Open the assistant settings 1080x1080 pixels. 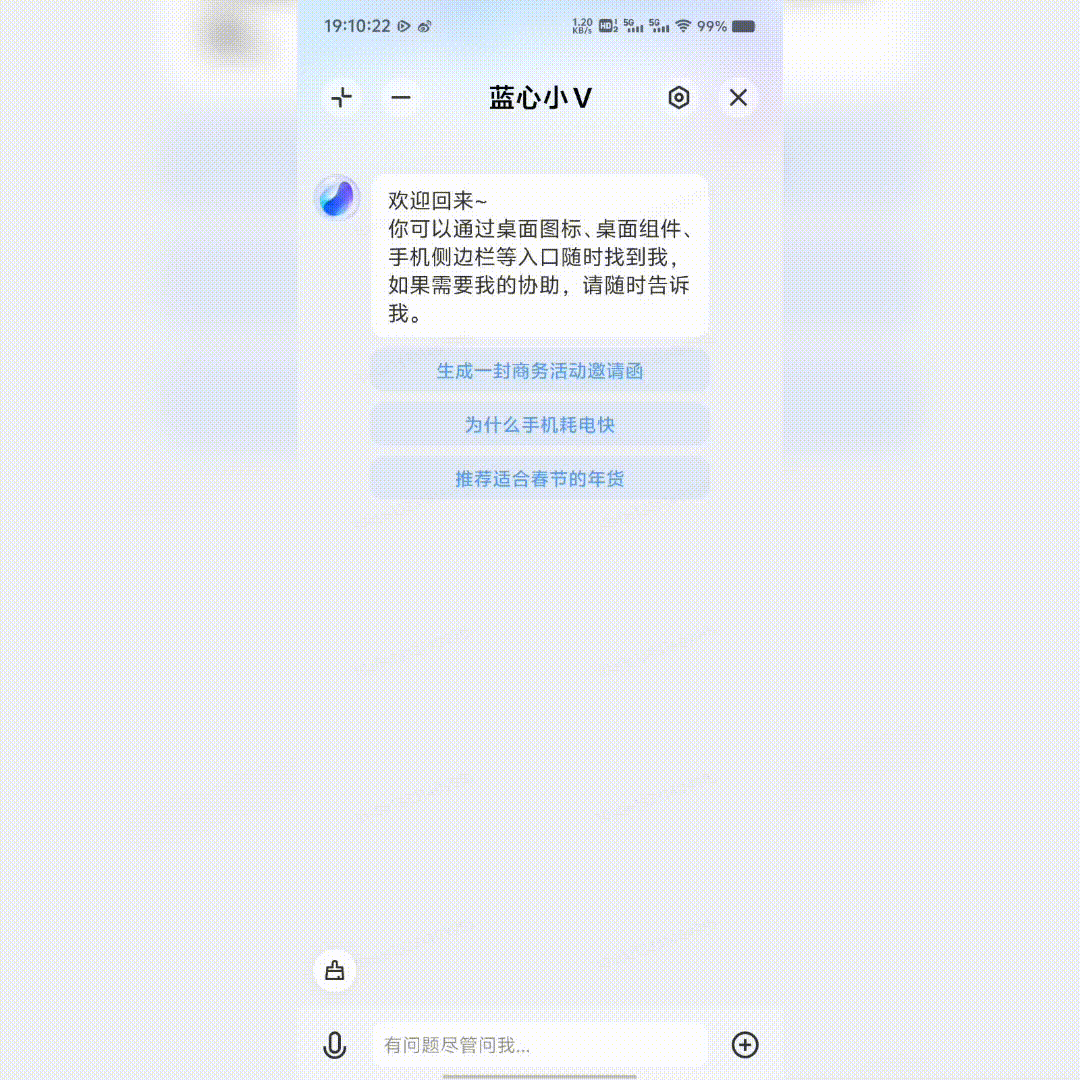coord(679,98)
